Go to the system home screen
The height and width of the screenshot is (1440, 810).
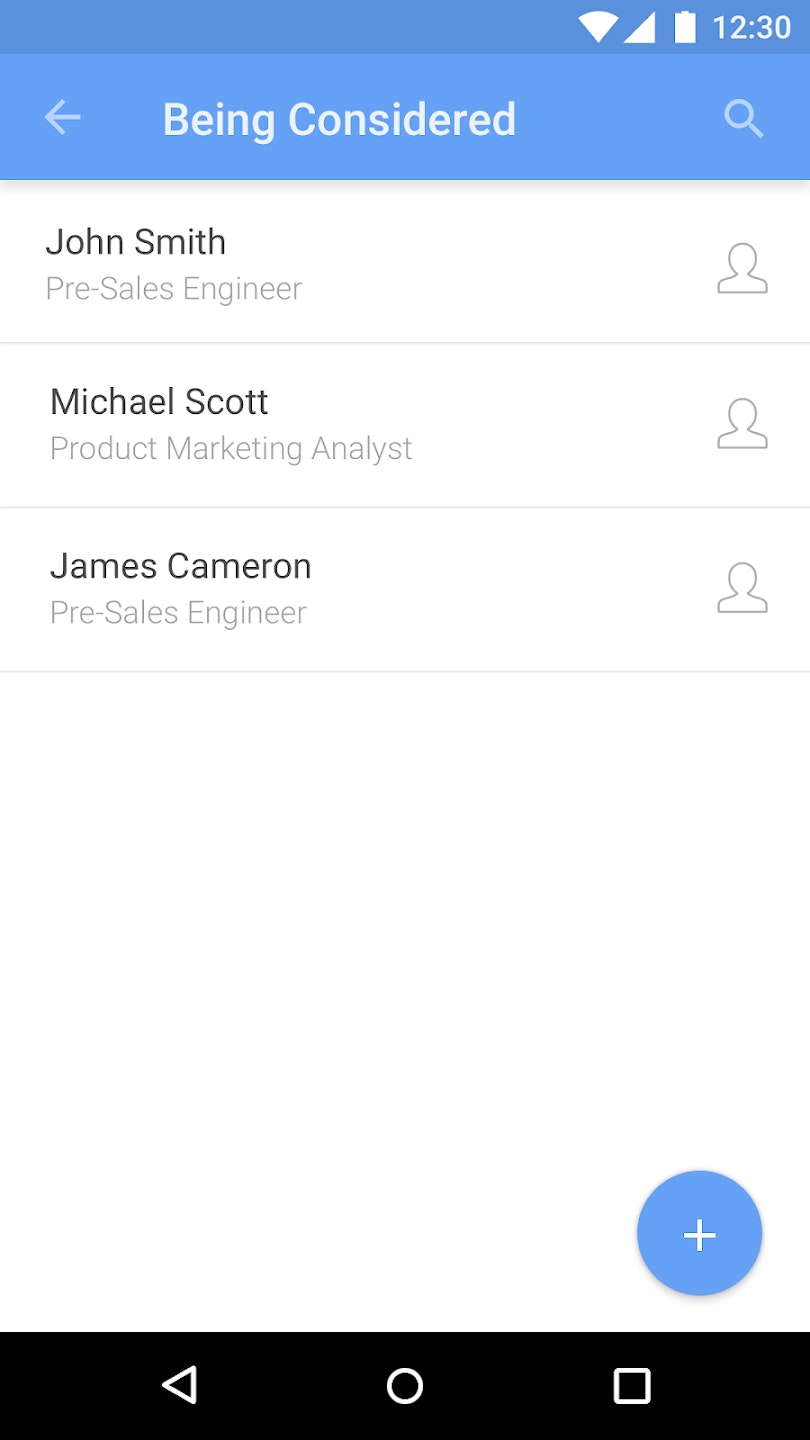point(405,1386)
